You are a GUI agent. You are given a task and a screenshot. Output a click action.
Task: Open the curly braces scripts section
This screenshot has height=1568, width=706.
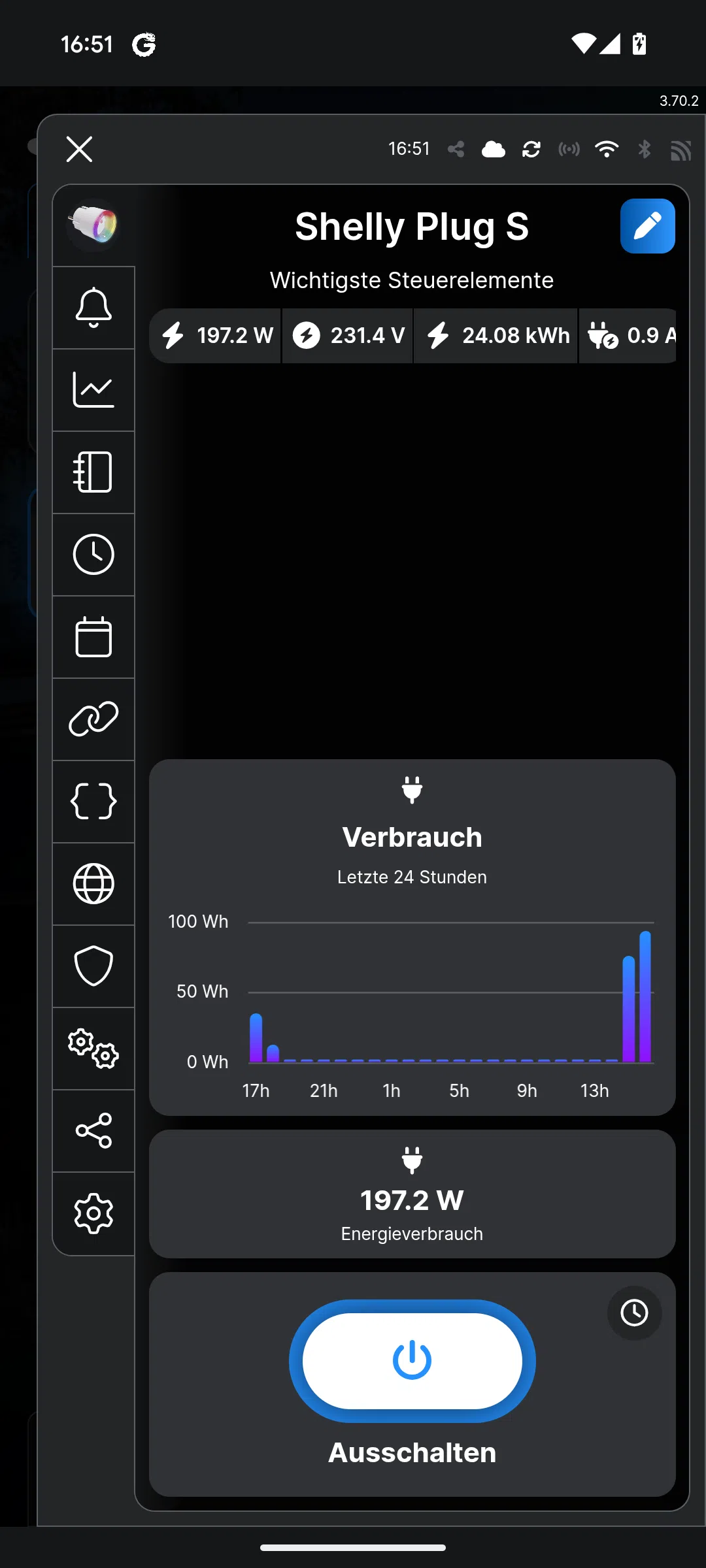[93, 802]
